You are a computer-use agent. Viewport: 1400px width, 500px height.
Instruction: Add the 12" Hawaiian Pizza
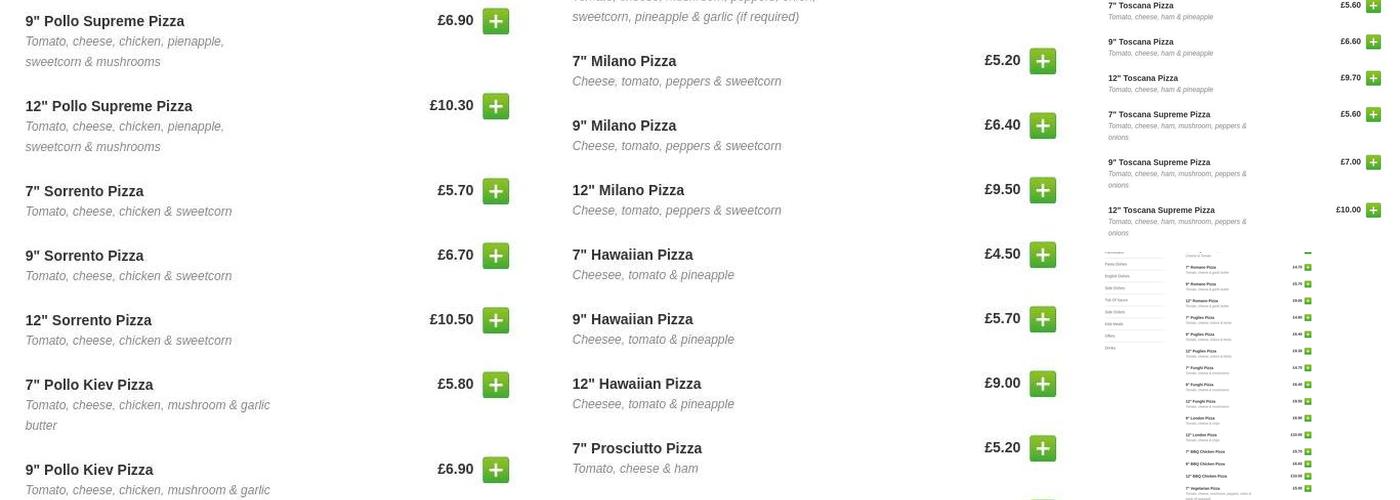click(1042, 384)
